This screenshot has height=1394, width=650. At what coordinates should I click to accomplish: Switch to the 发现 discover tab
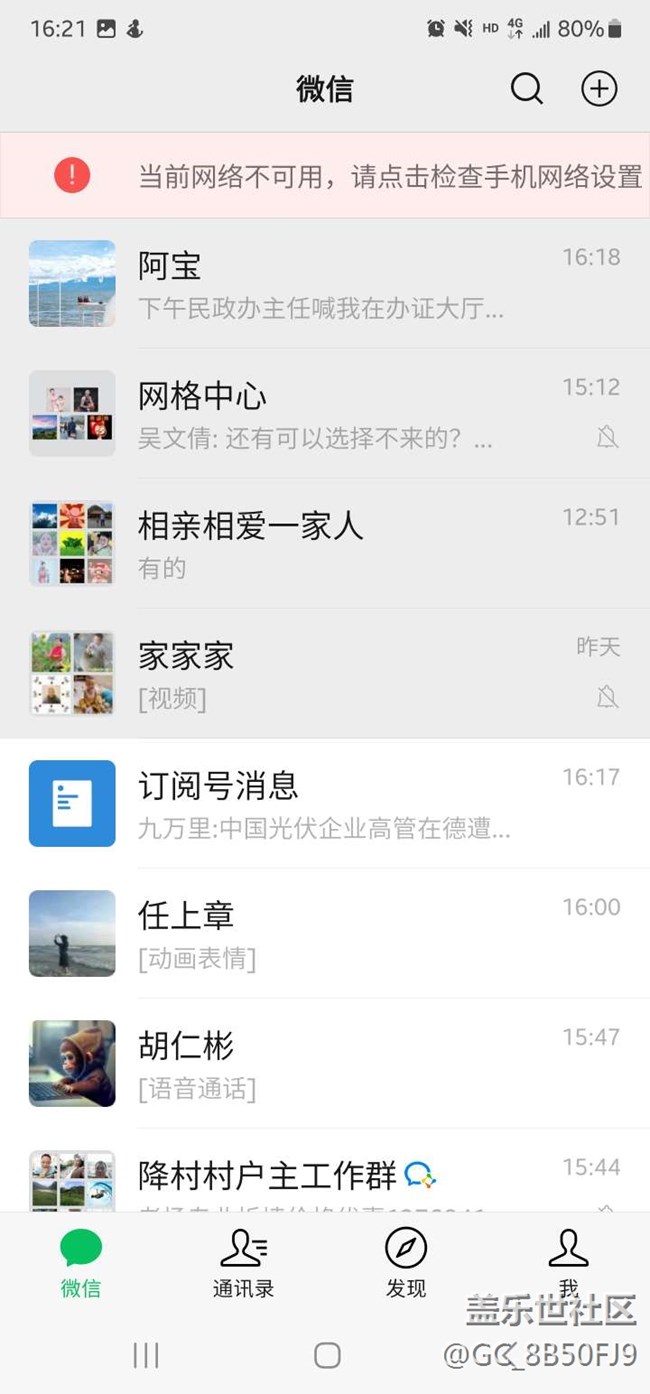pyautogui.click(x=406, y=1262)
